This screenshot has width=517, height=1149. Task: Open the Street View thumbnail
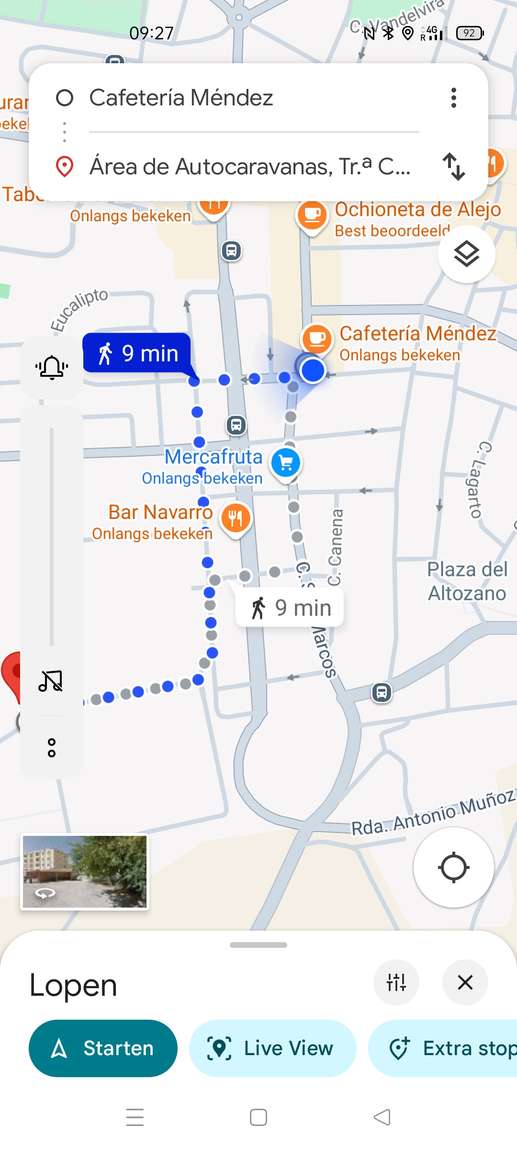coord(85,871)
